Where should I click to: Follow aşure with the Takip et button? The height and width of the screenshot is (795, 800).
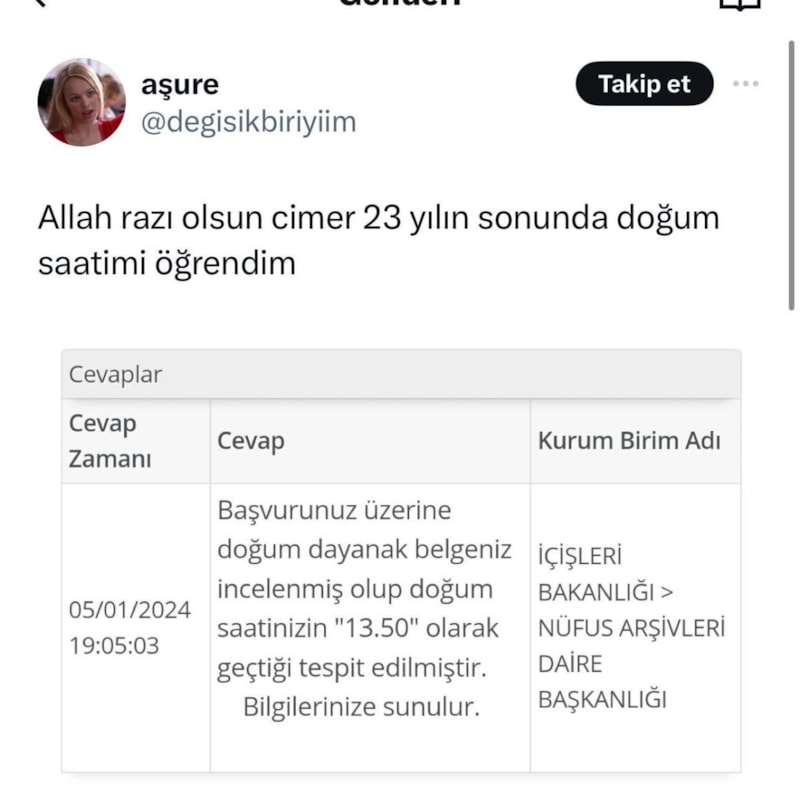[x=644, y=84]
